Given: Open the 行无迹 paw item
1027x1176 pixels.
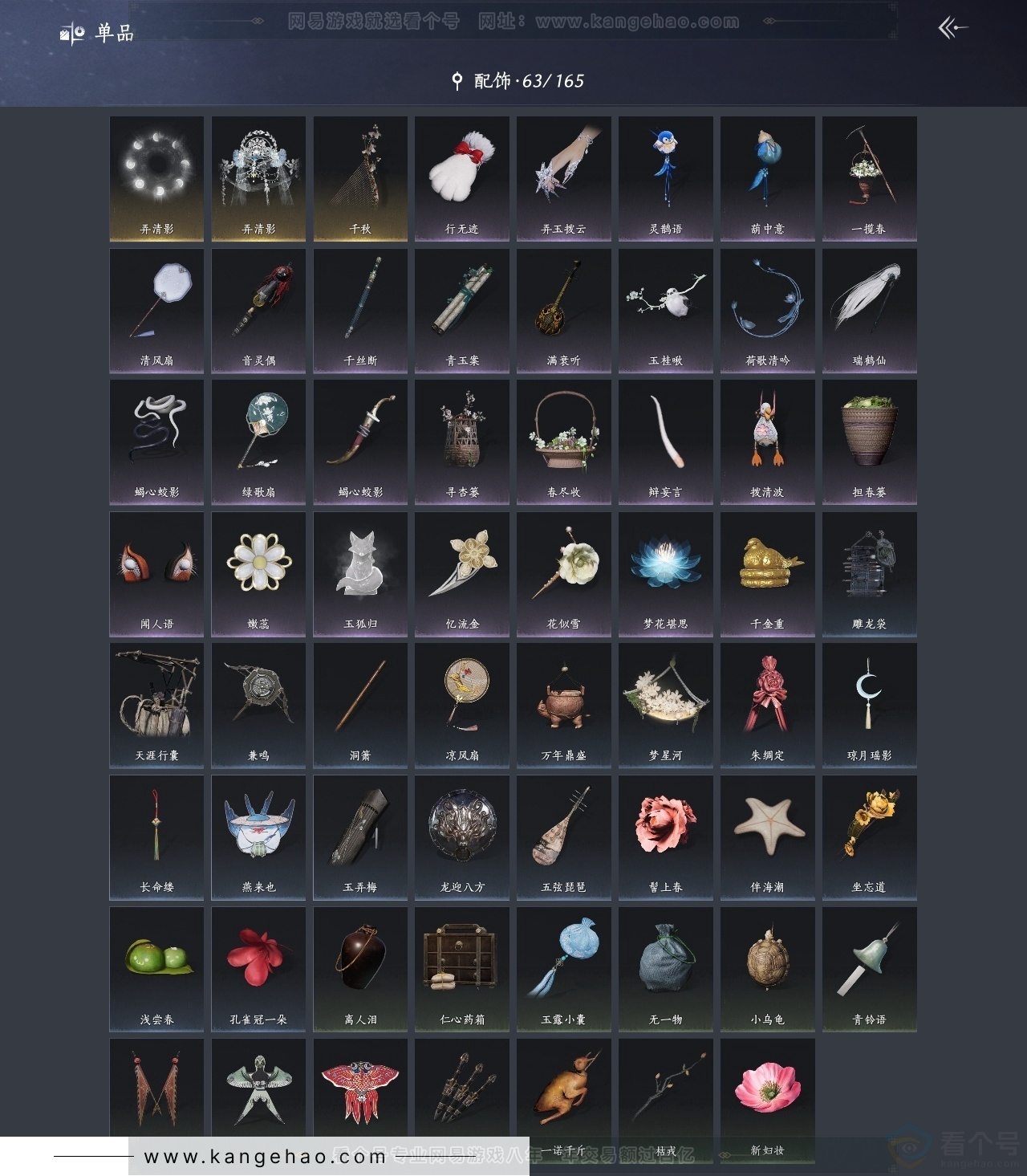Looking at the screenshot, I should tap(462, 178).
